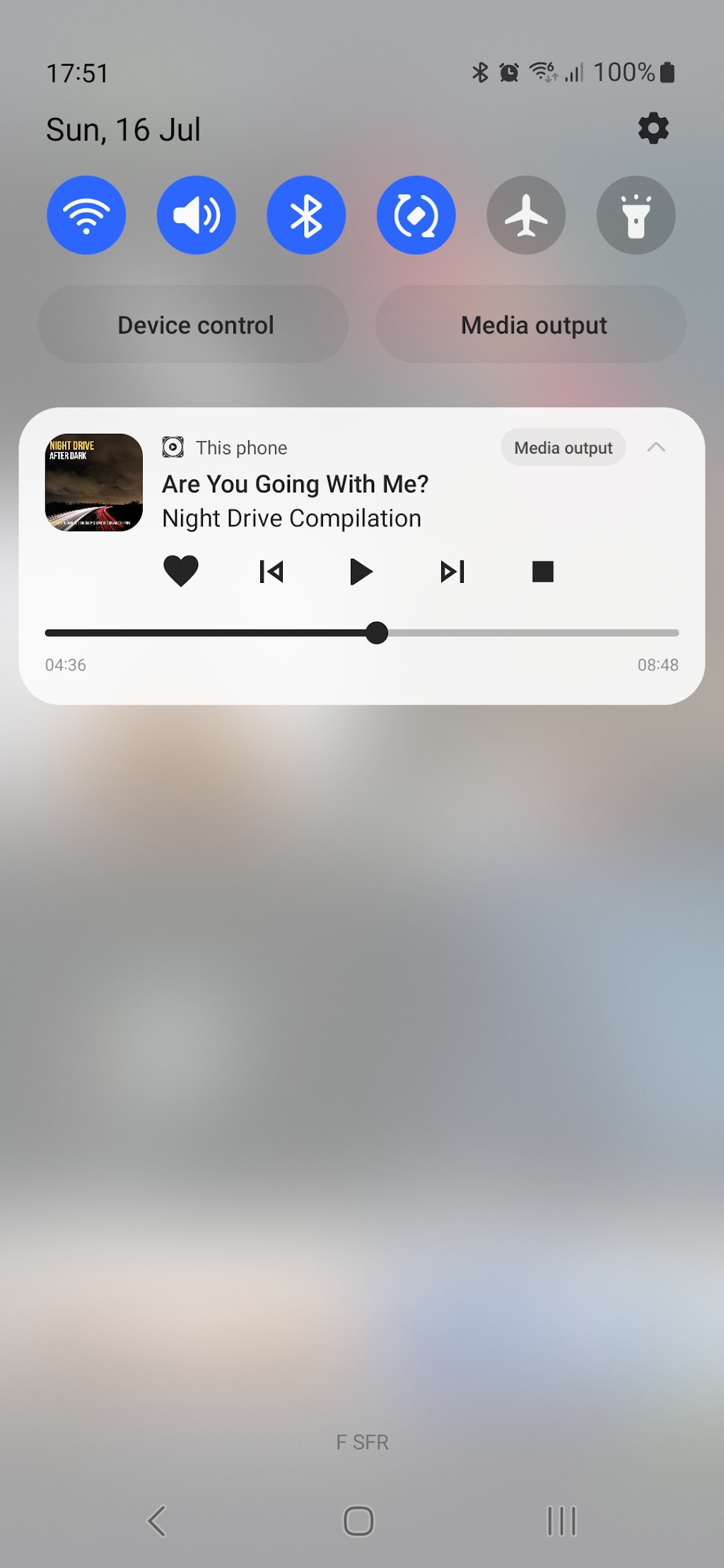Image resolution: width=724 pixels, height=1568 pixels.
Task: Open the Night Drive album art
Action: tap(94, 483)
